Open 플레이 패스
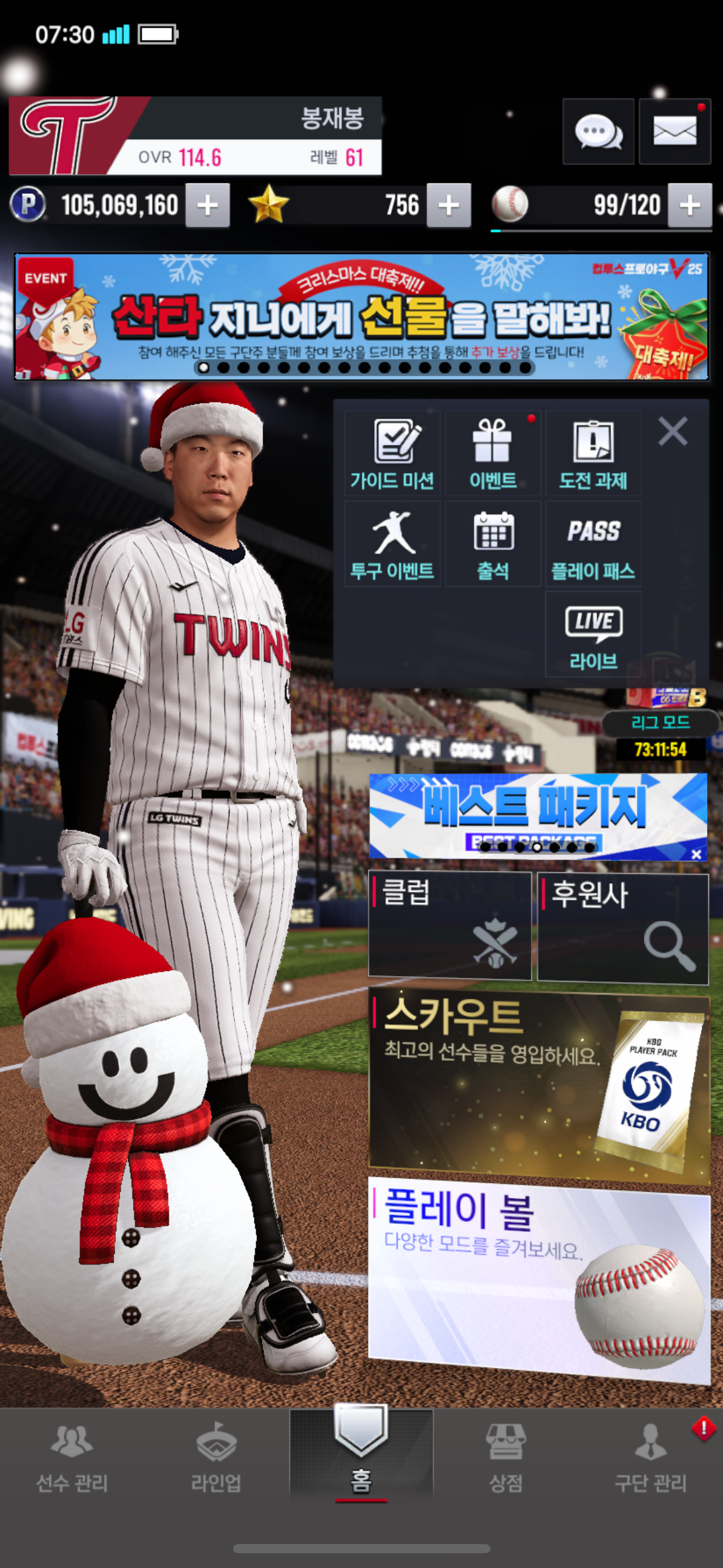Screen dimensions: 723x1568 [593, 544]
